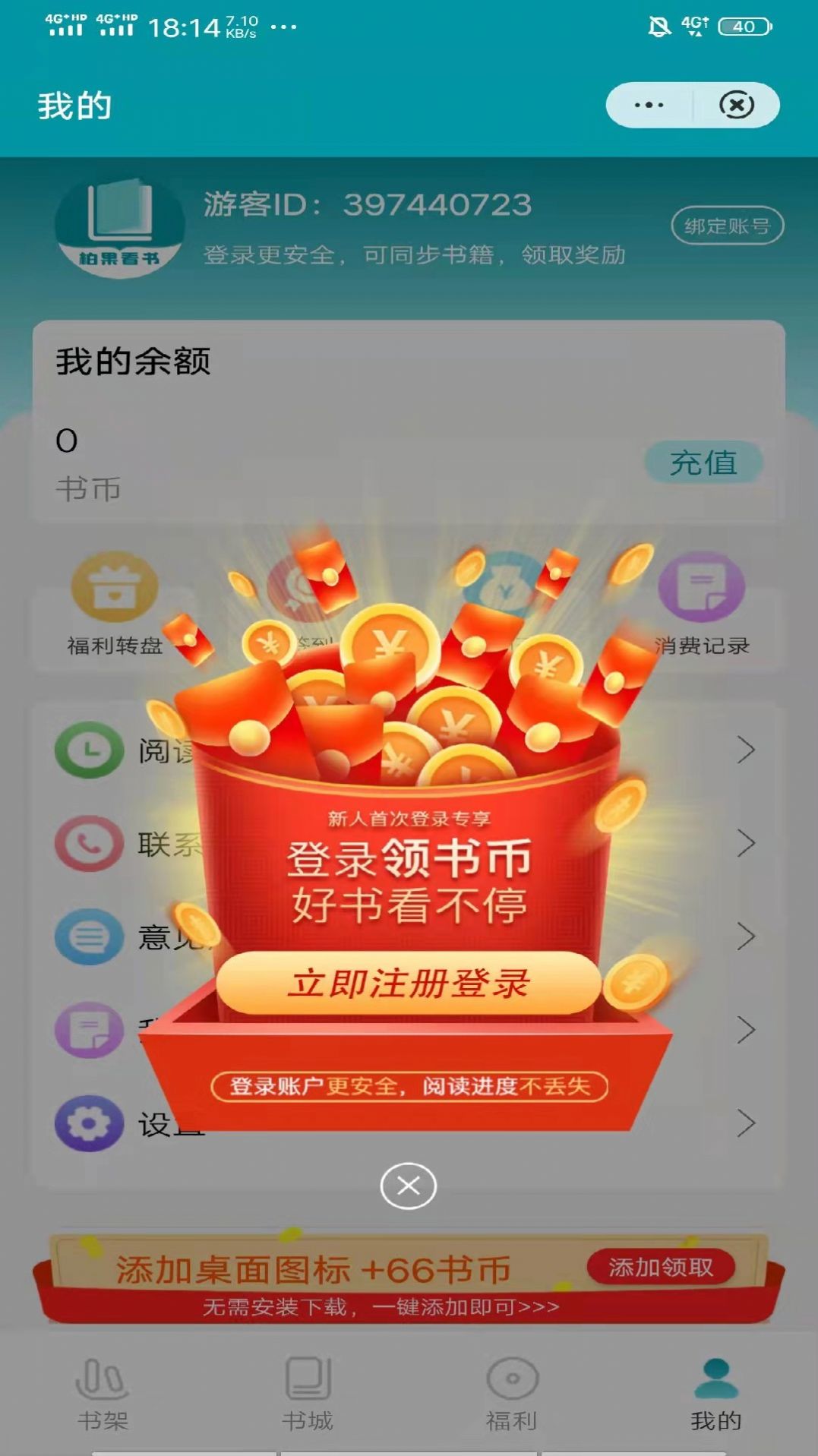The image size is (818, 1456).
Task: Tap 充值 to recharge book coins
Action: click(703, 463)
